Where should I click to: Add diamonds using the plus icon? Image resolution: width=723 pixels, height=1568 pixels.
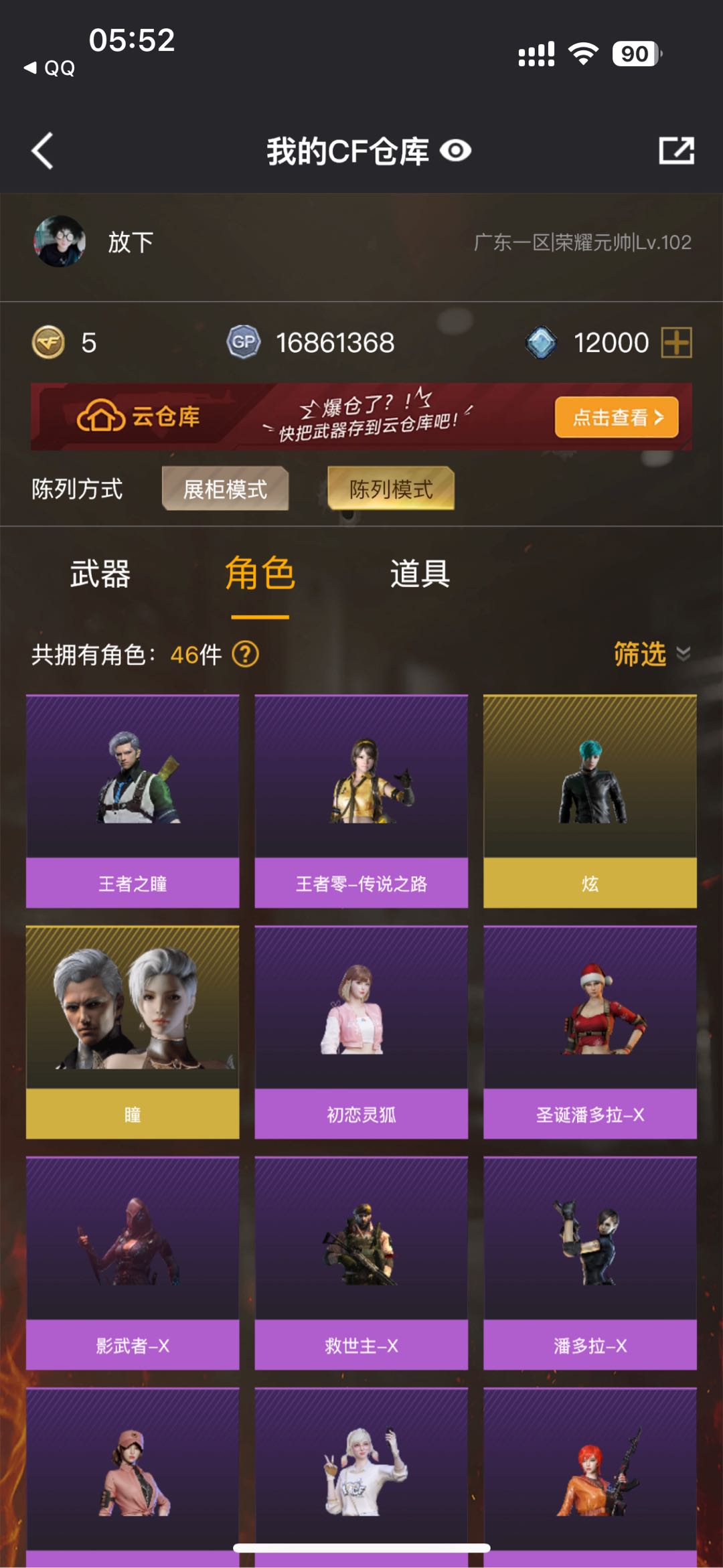pyautogui.click(x=676, y=343)
